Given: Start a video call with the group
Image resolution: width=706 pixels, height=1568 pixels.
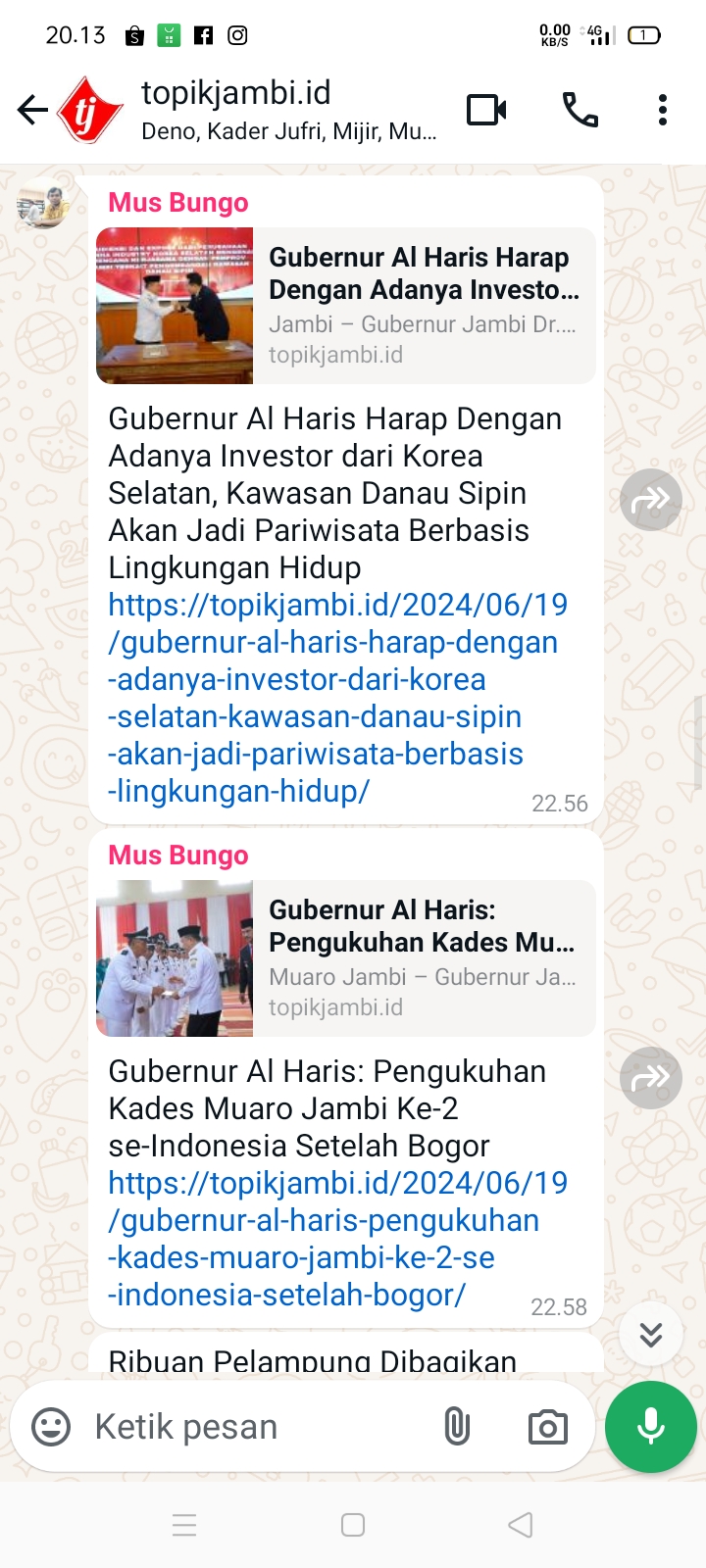Looking at the screenshot, I should click(x=486, y=110).
